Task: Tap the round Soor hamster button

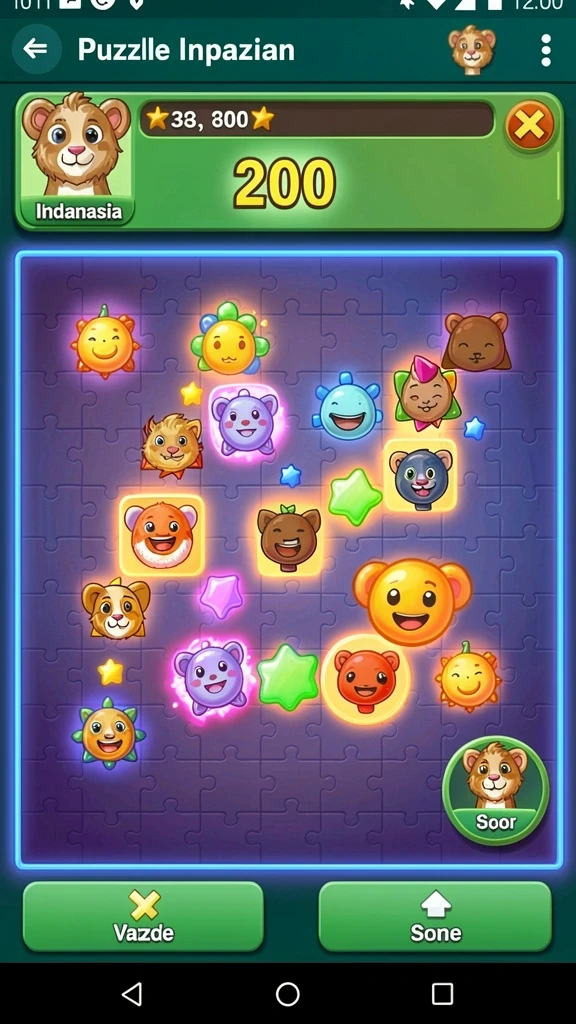Action: (x=496, y=790)
